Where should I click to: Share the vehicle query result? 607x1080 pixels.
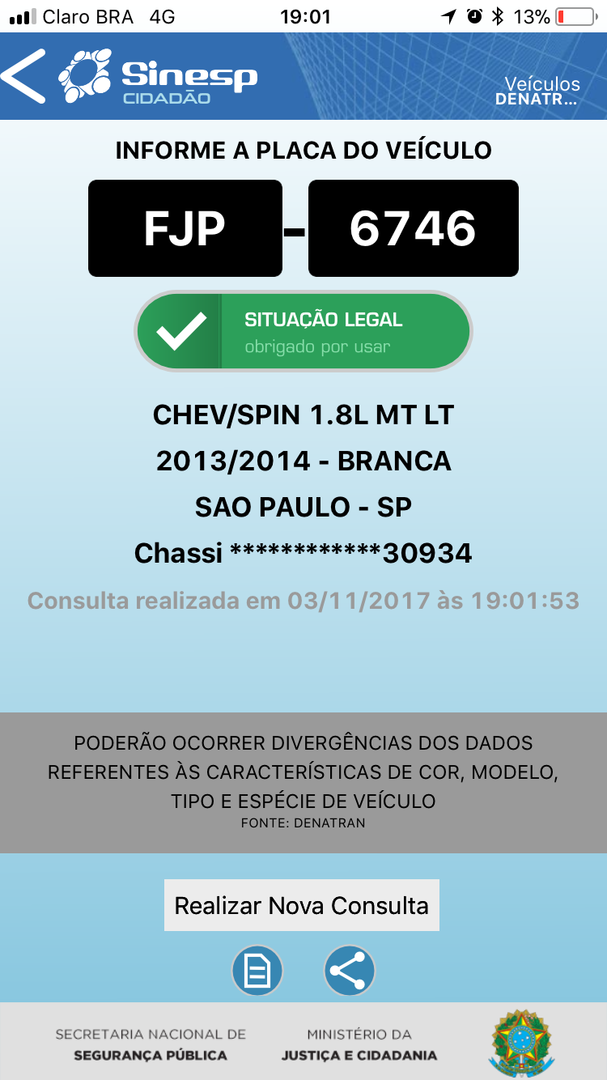click(x=349, y=970)
